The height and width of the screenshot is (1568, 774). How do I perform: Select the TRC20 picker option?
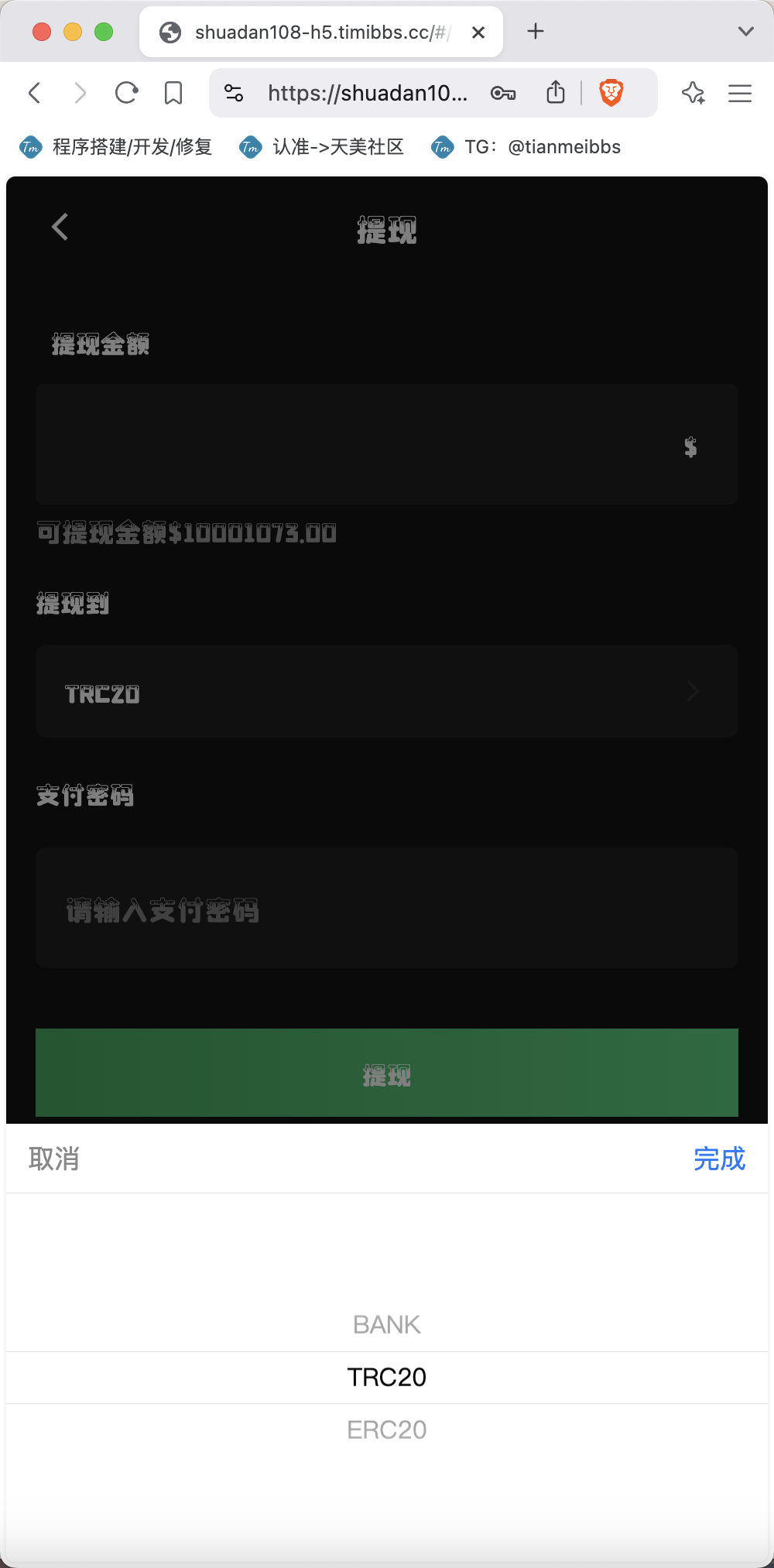[x=387, y=1378]
